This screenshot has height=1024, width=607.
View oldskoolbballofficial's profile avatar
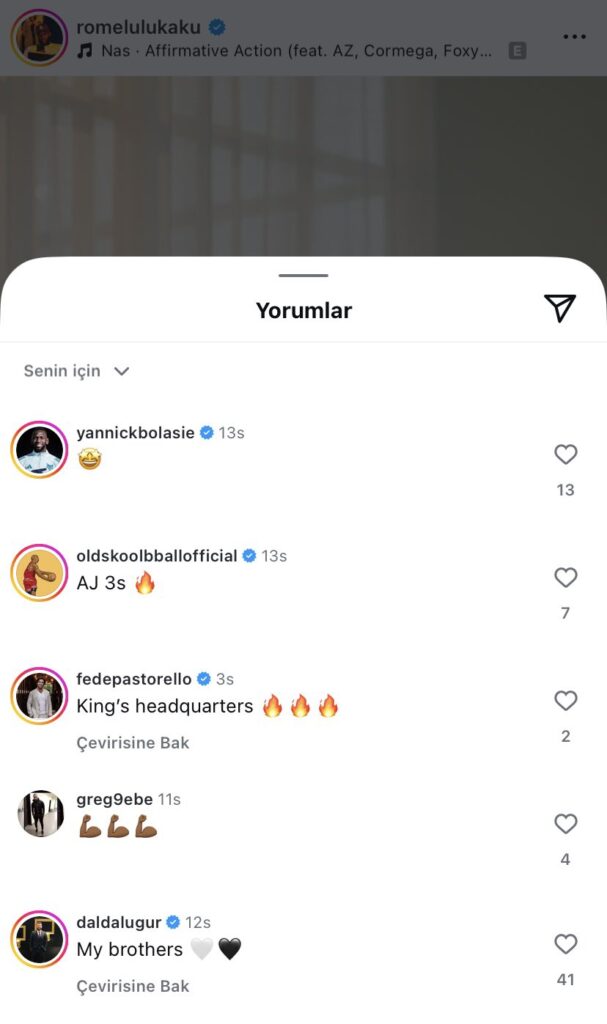pyautogui.click(x=39, y=573)
